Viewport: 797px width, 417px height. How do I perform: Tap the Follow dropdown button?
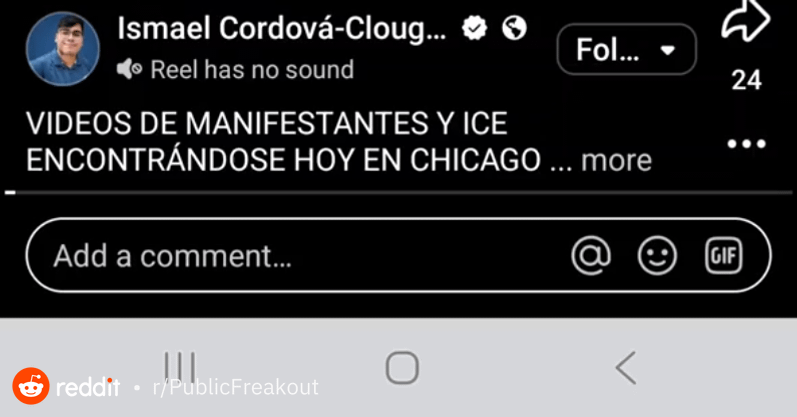click(x=626, y=49)
